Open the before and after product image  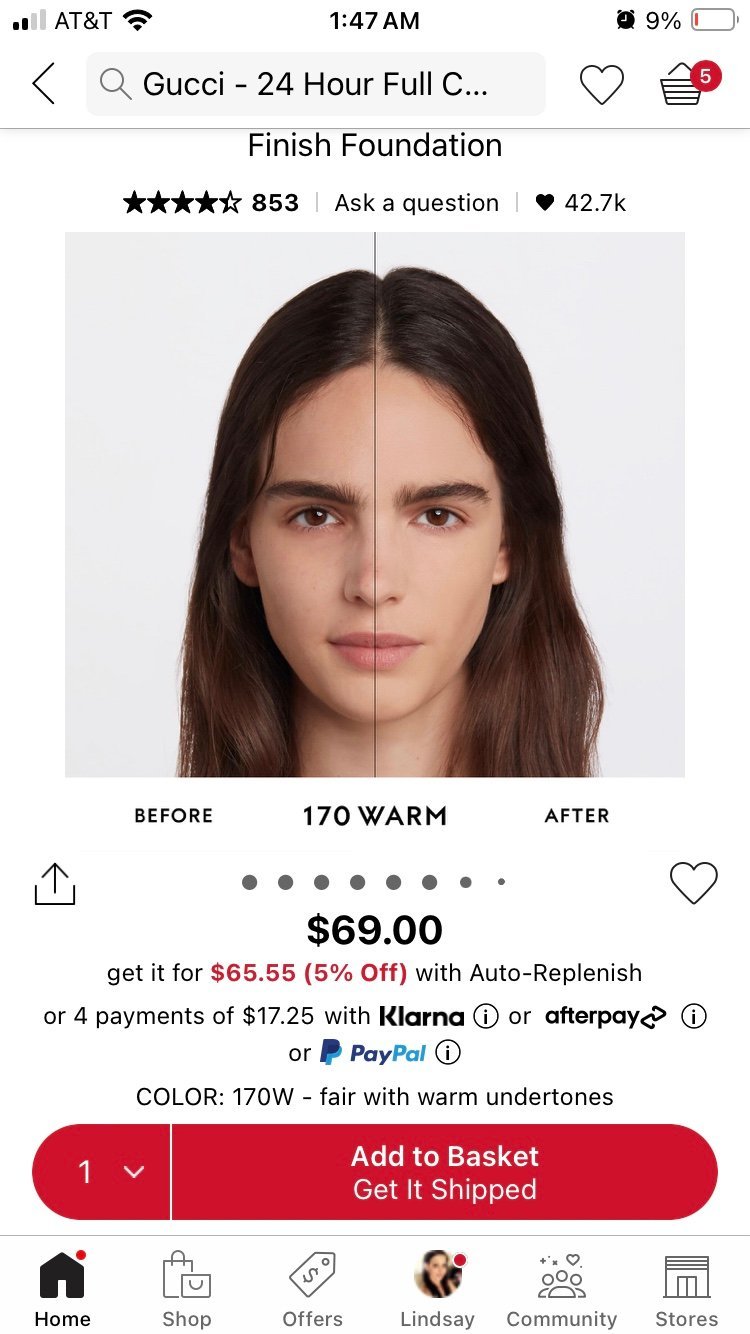(x=375, y=505)
